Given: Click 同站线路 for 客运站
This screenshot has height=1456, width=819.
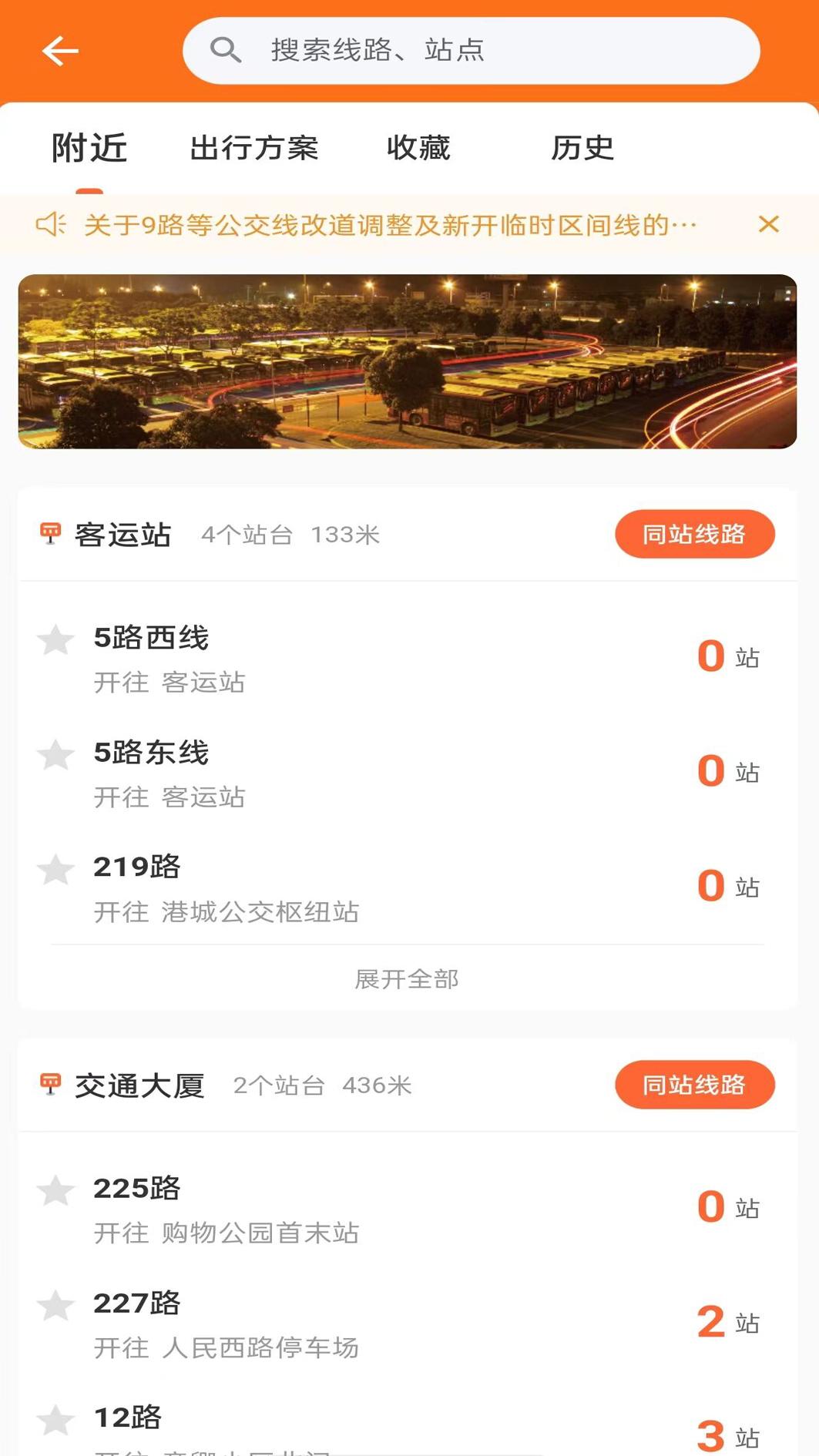Looking at the screenshot, I should 694,534.
